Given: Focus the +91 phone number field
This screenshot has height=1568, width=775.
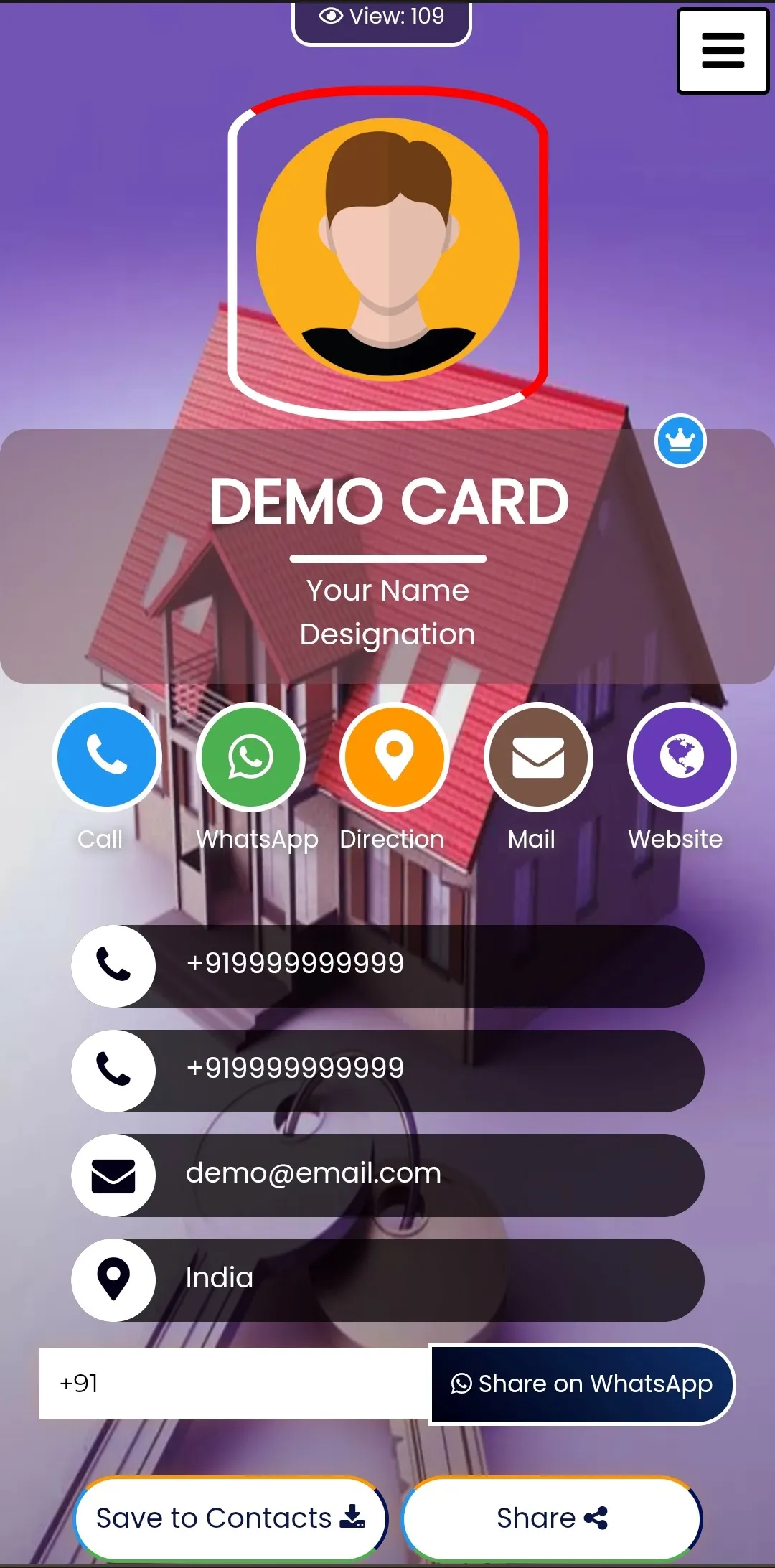Looking at the screenshot, I should (234, 1383).
